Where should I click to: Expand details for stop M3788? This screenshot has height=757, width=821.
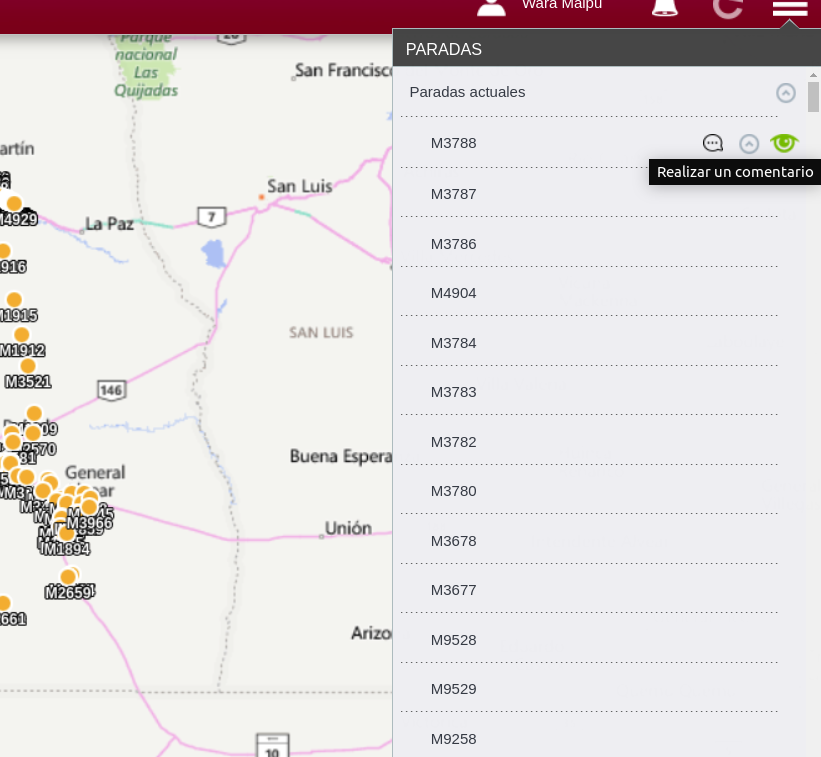[749, 144]
